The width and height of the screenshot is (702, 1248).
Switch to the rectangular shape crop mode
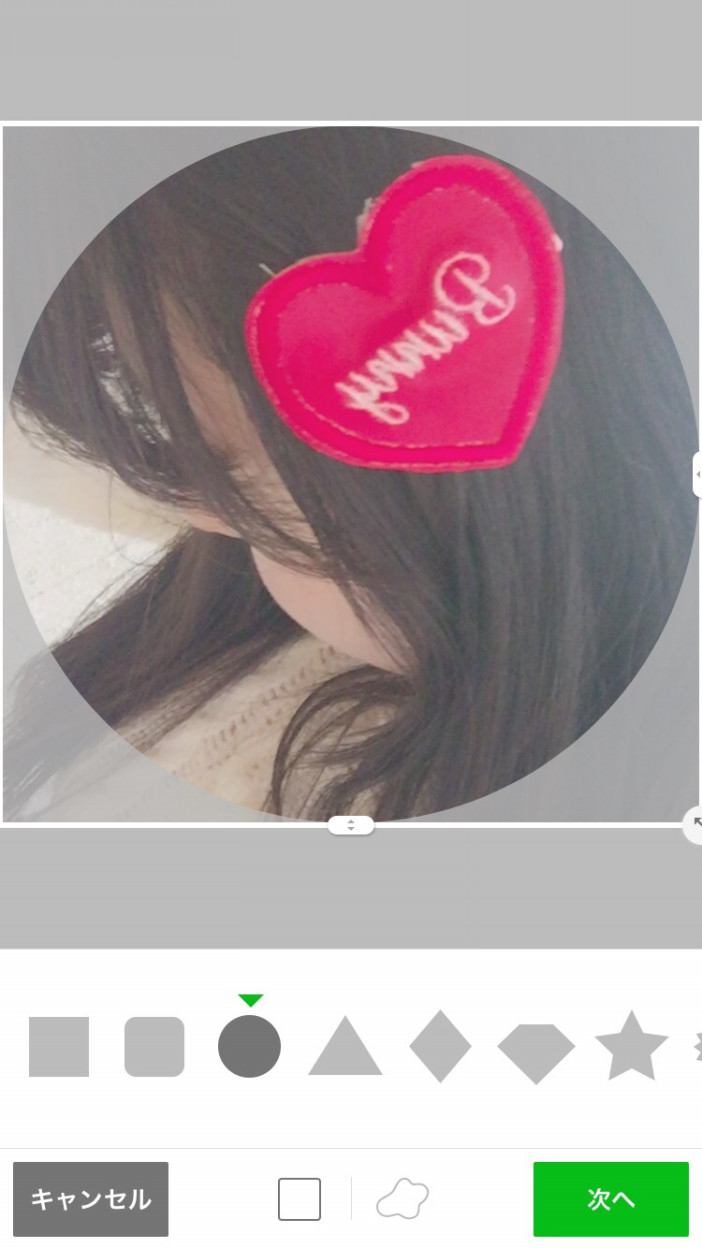[x=299, y=1199]
